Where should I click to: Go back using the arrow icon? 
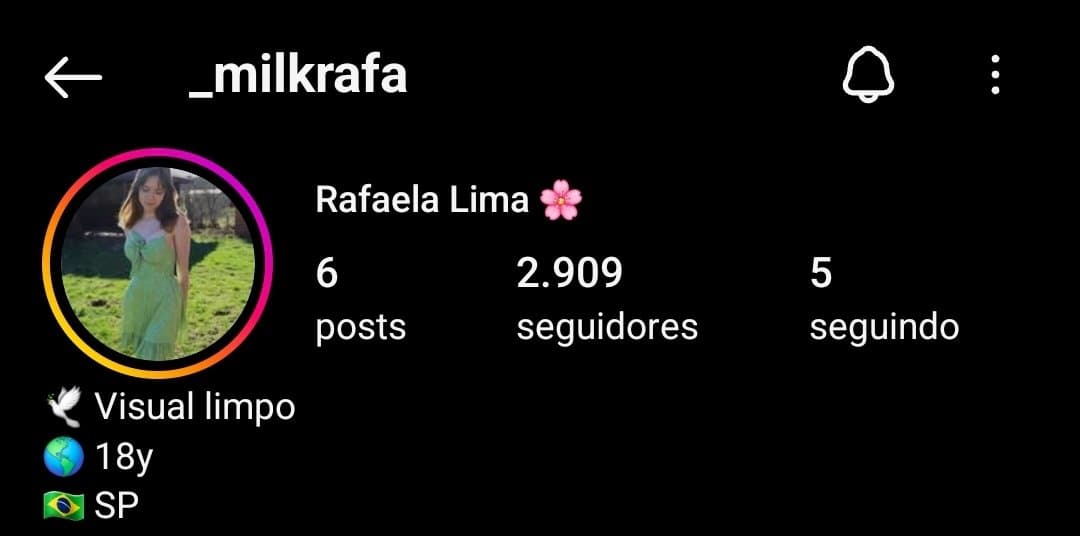coord(73,77)
